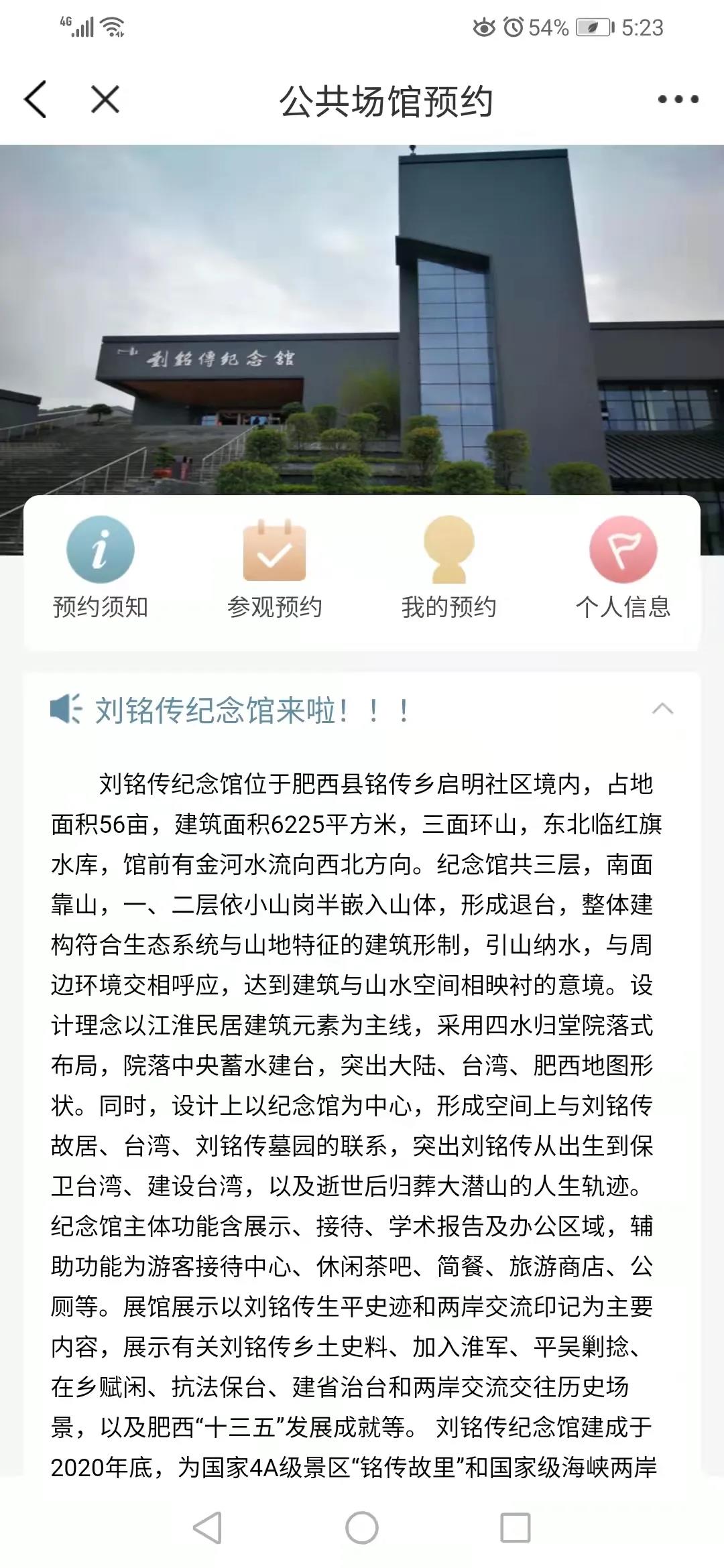Collapse the 刘铭传纪念馆来啦 announcement

click(662, 709)
